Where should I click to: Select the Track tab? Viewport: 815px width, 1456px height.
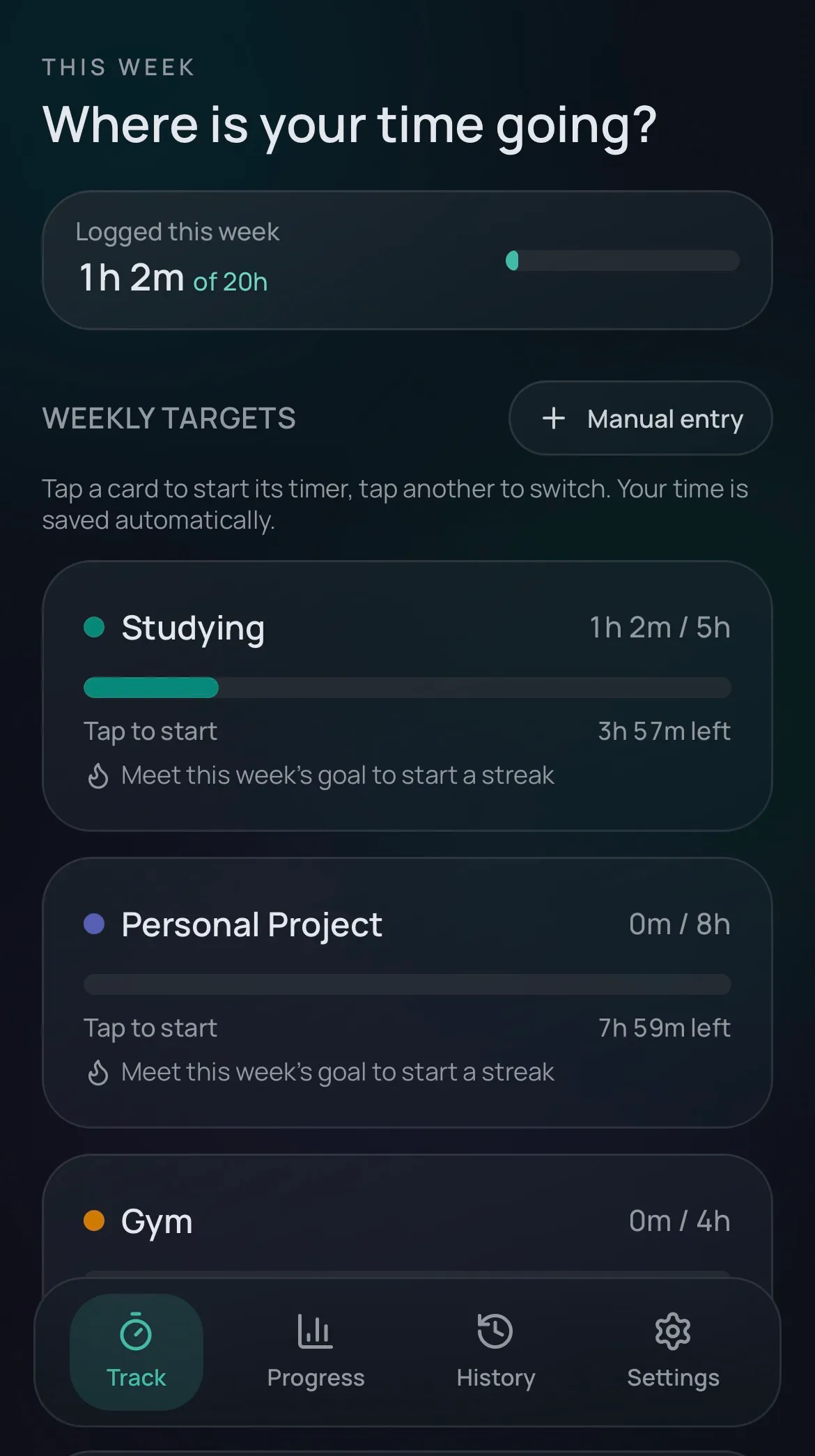137,1352
